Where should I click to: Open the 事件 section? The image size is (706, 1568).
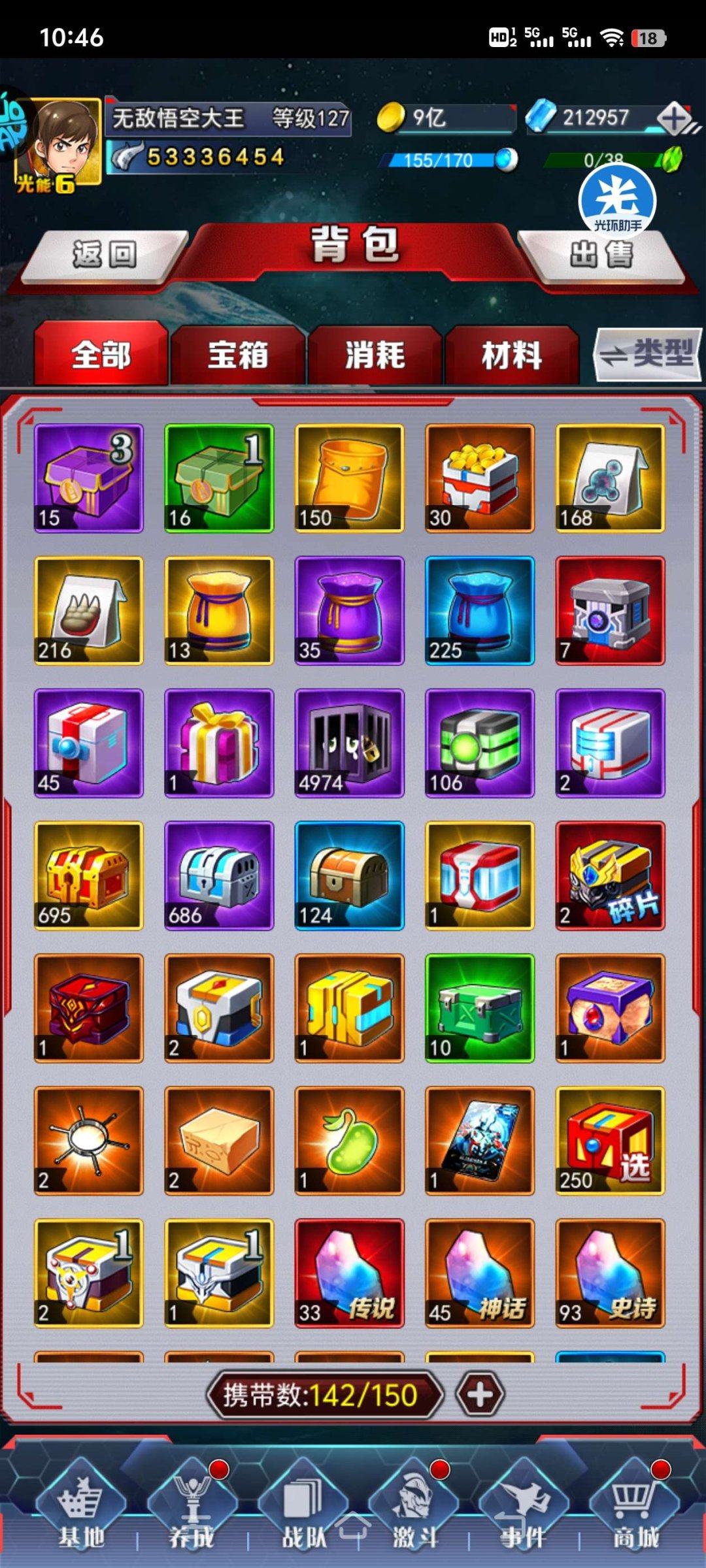pos(523,1509)
